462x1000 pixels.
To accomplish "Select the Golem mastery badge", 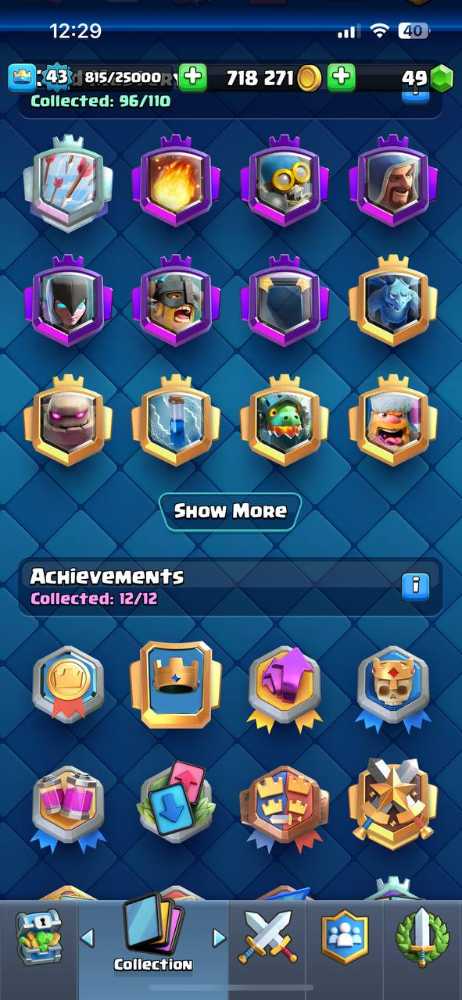I will (68, 420).
